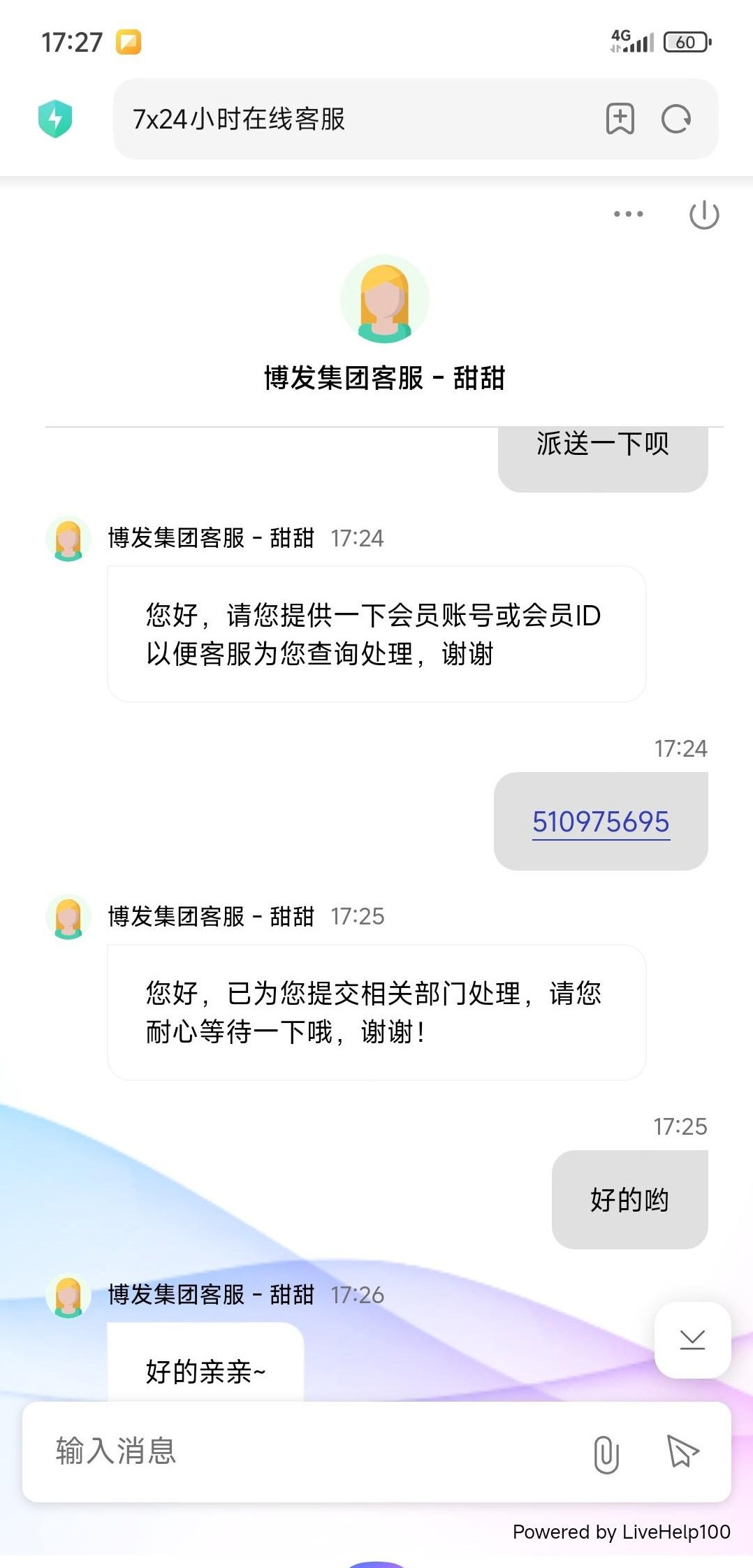End the chat with the power icon
Screen dimensions: 753x1568
pyautogui.click(x=703, y=215)
